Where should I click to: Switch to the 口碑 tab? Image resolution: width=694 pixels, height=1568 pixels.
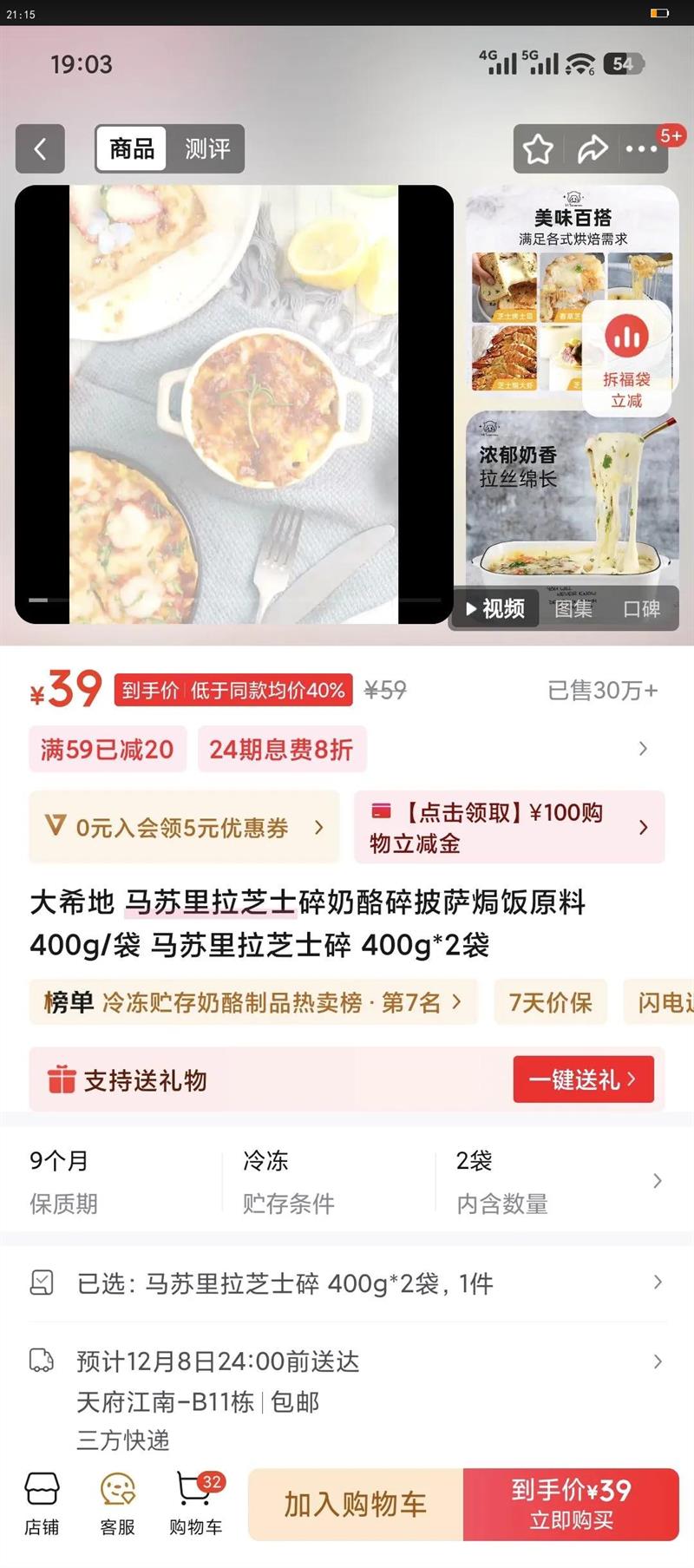(x=642, y=609)
